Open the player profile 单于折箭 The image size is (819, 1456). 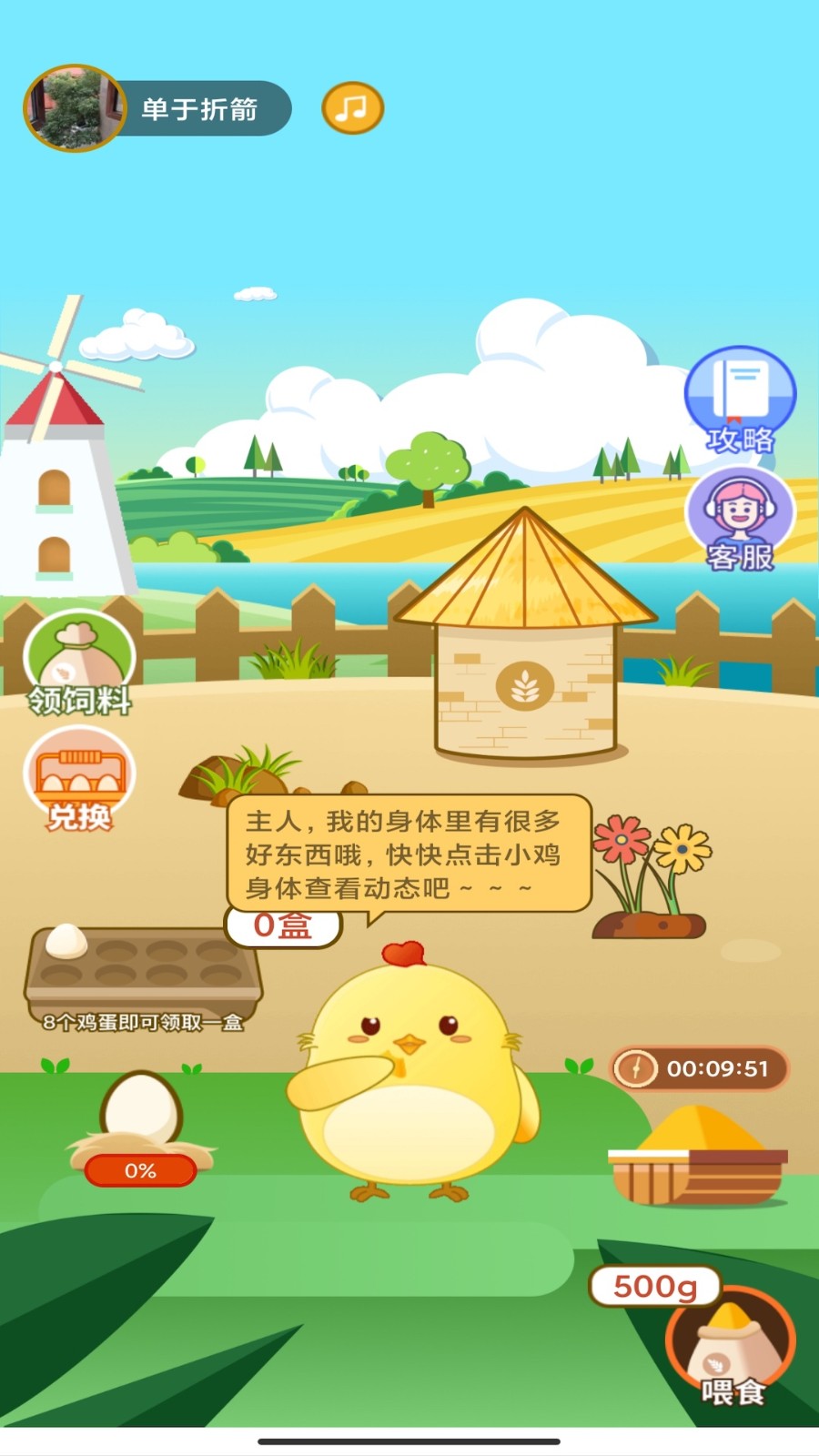198,106
